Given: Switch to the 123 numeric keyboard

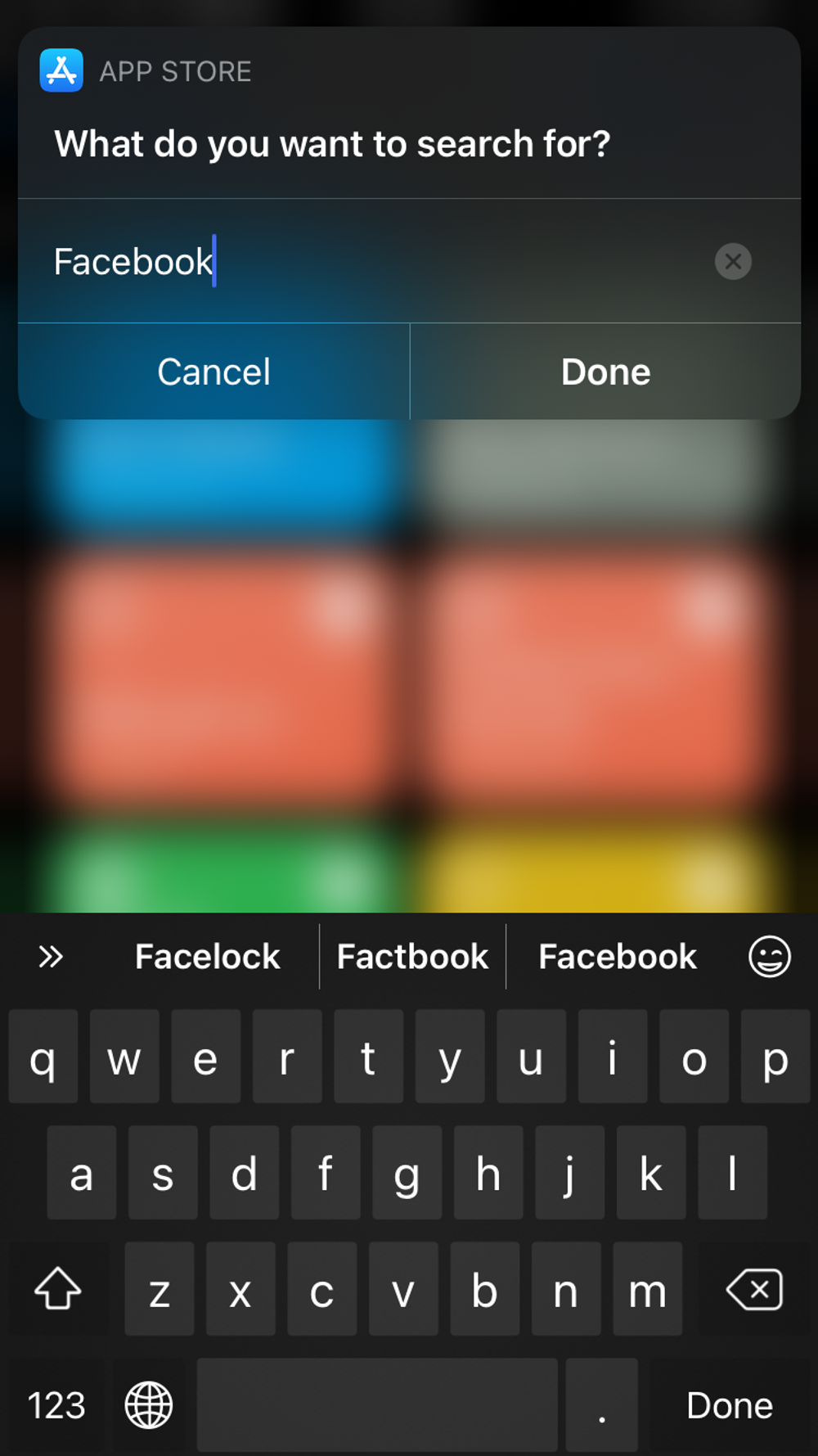Looking at the screenshot, I should 56,1405.
